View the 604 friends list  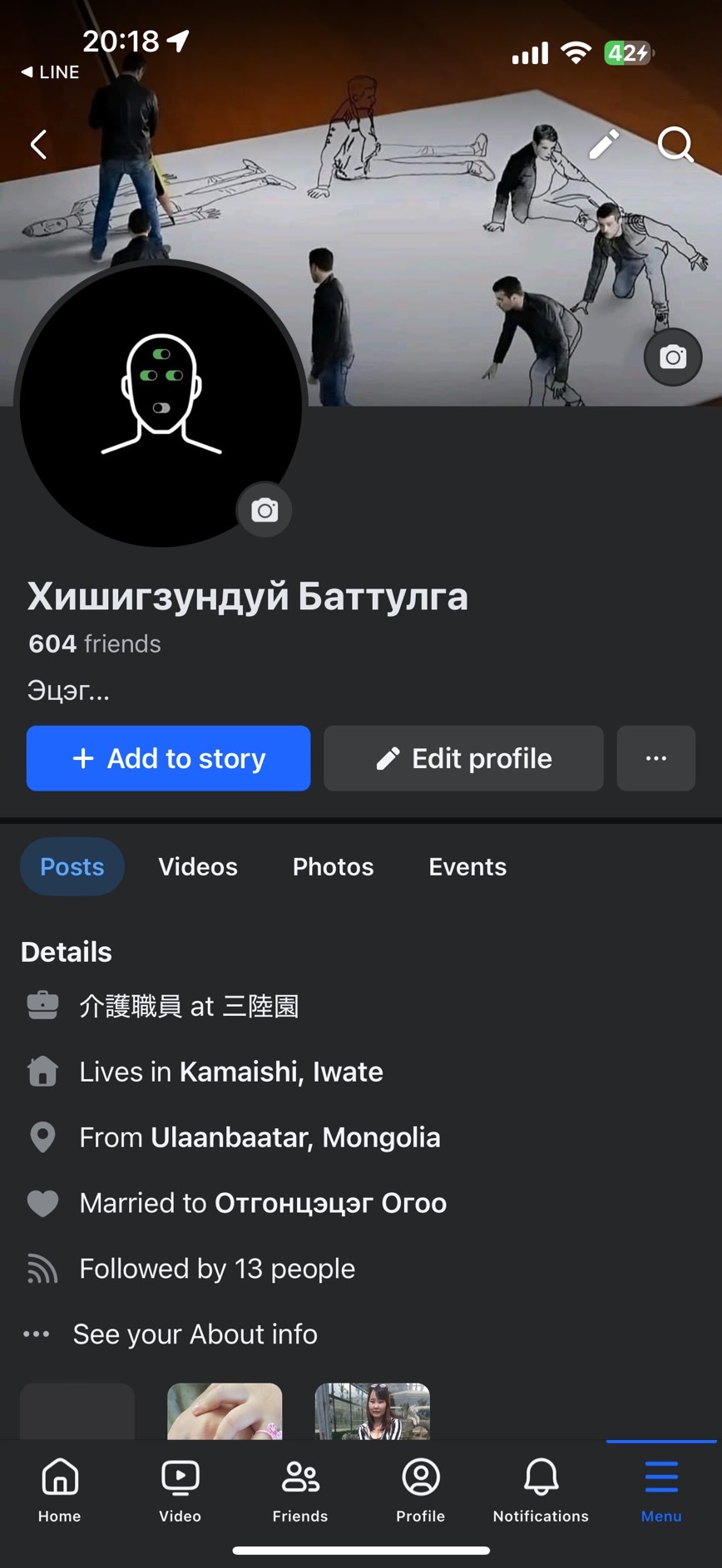95,643
